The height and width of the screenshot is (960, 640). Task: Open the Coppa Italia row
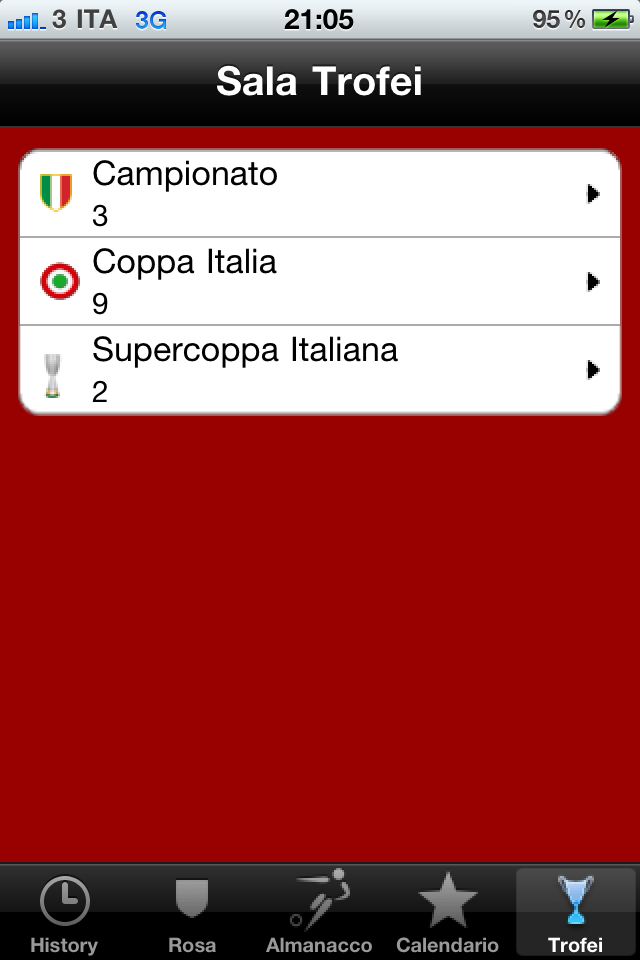click(x=320, y=281)
